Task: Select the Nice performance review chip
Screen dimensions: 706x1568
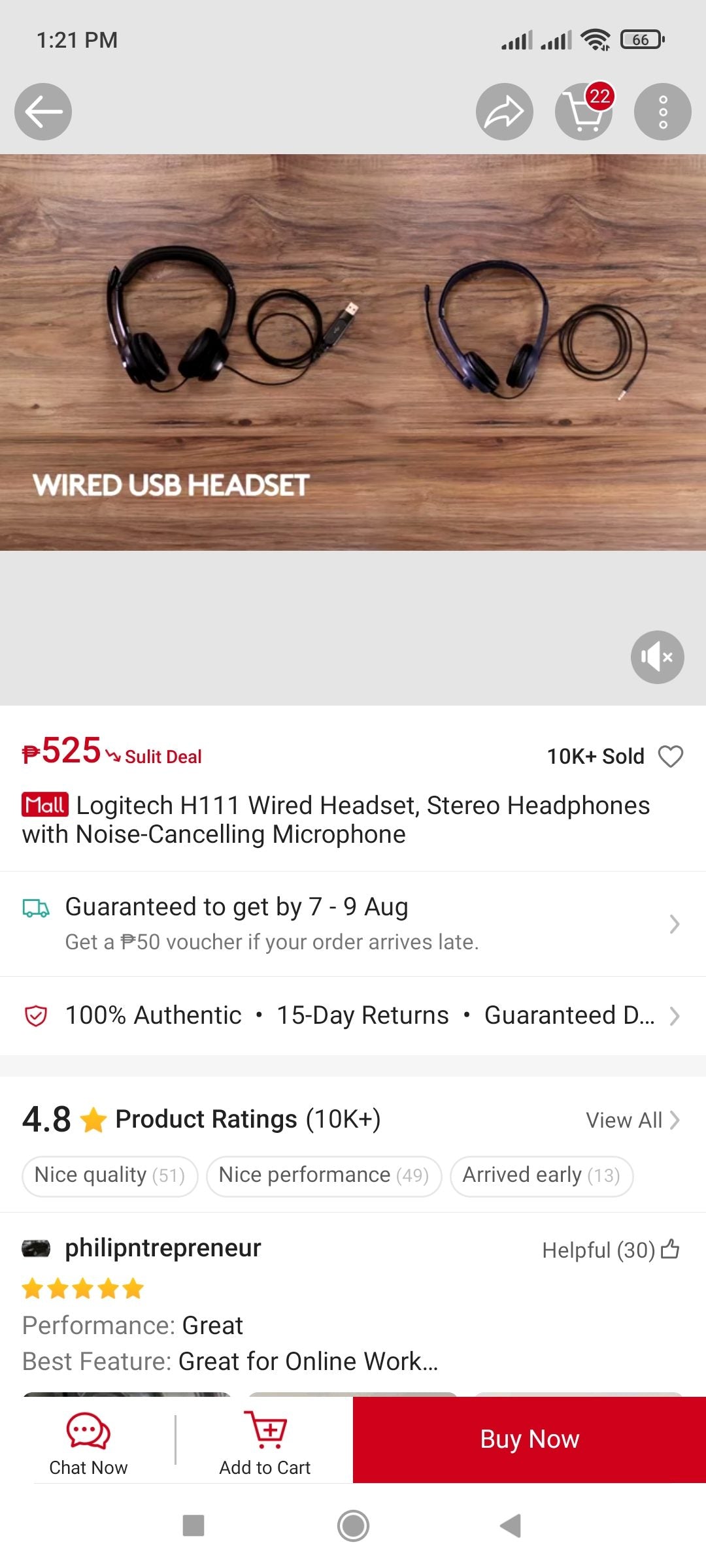Action: 324,1175
